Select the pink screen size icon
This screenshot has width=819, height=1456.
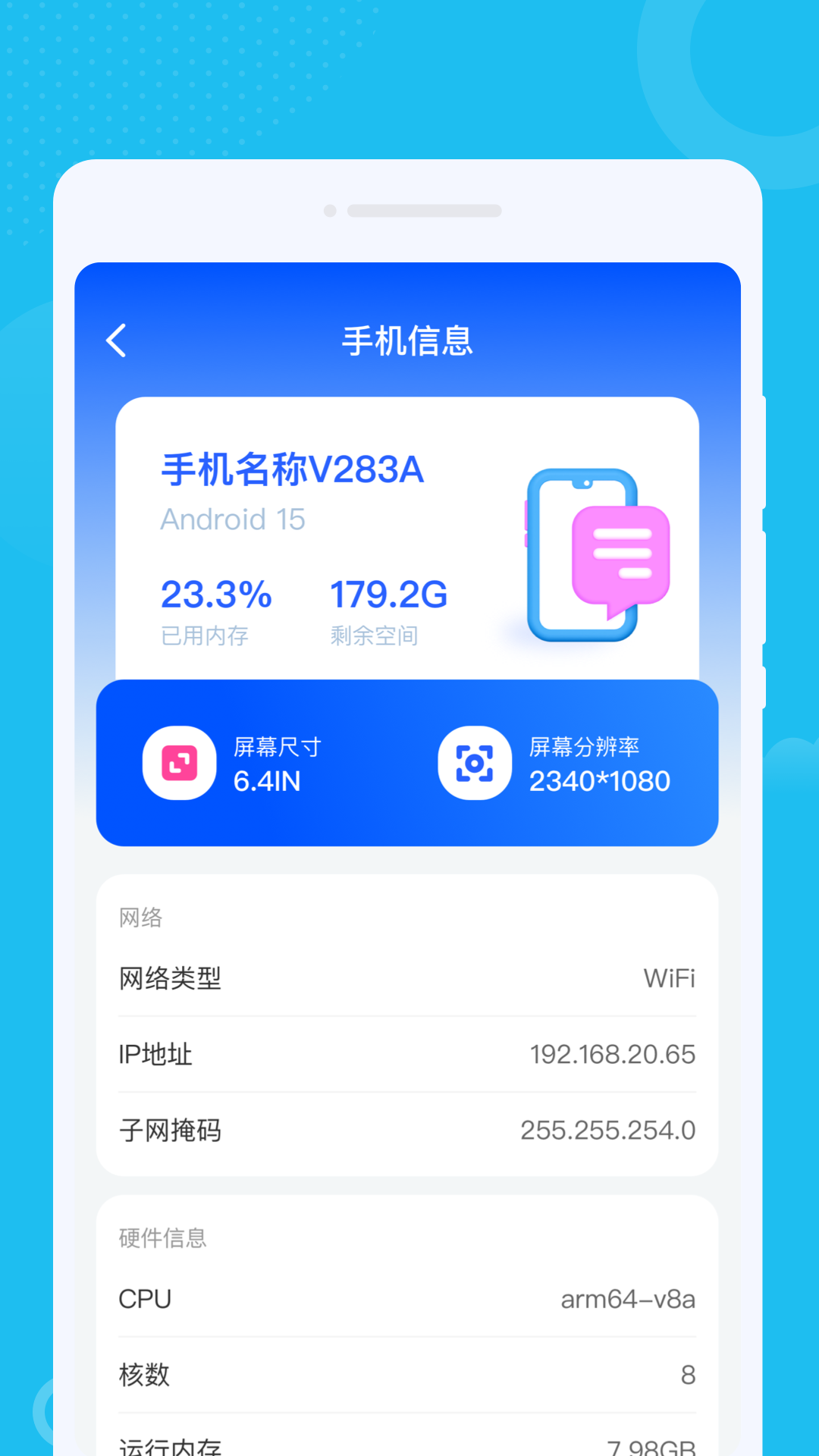(x=180, y=762)
